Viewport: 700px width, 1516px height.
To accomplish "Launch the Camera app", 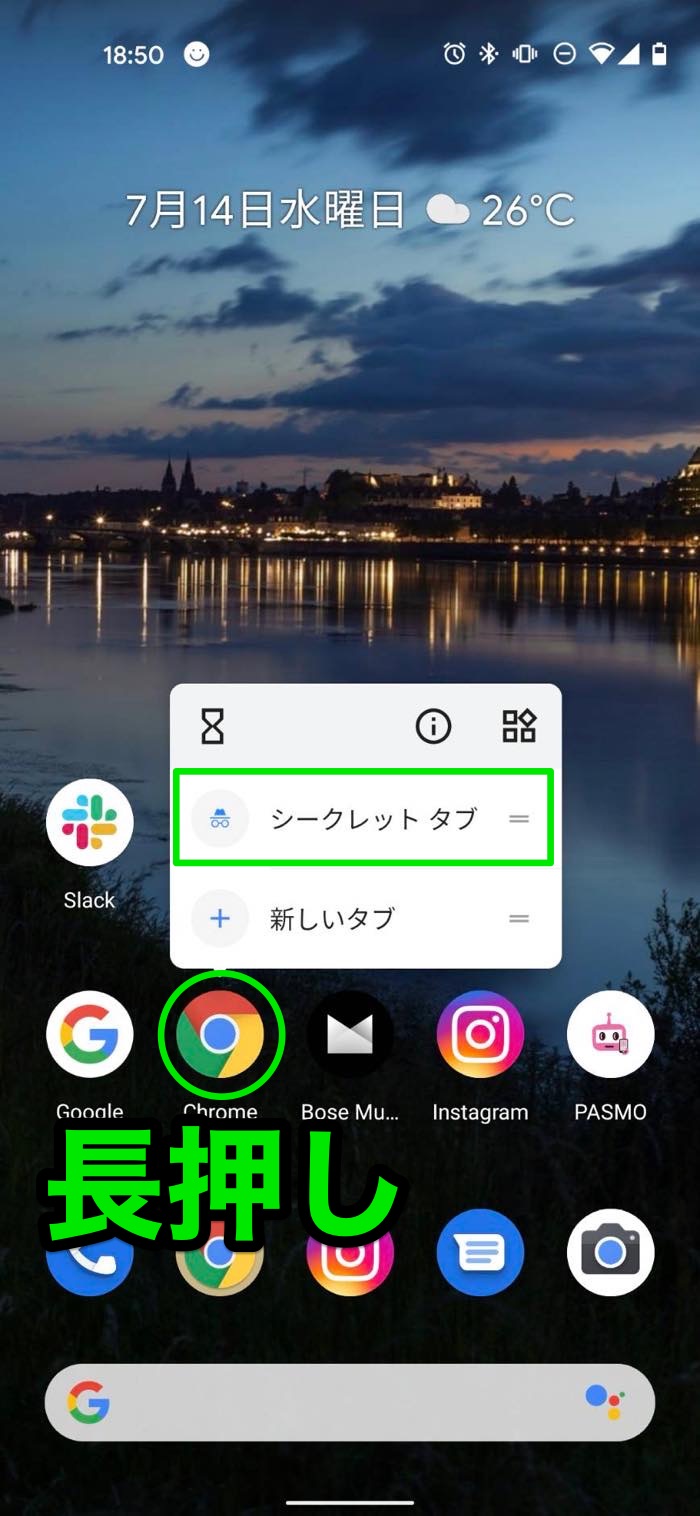I will click(610, 1252).
